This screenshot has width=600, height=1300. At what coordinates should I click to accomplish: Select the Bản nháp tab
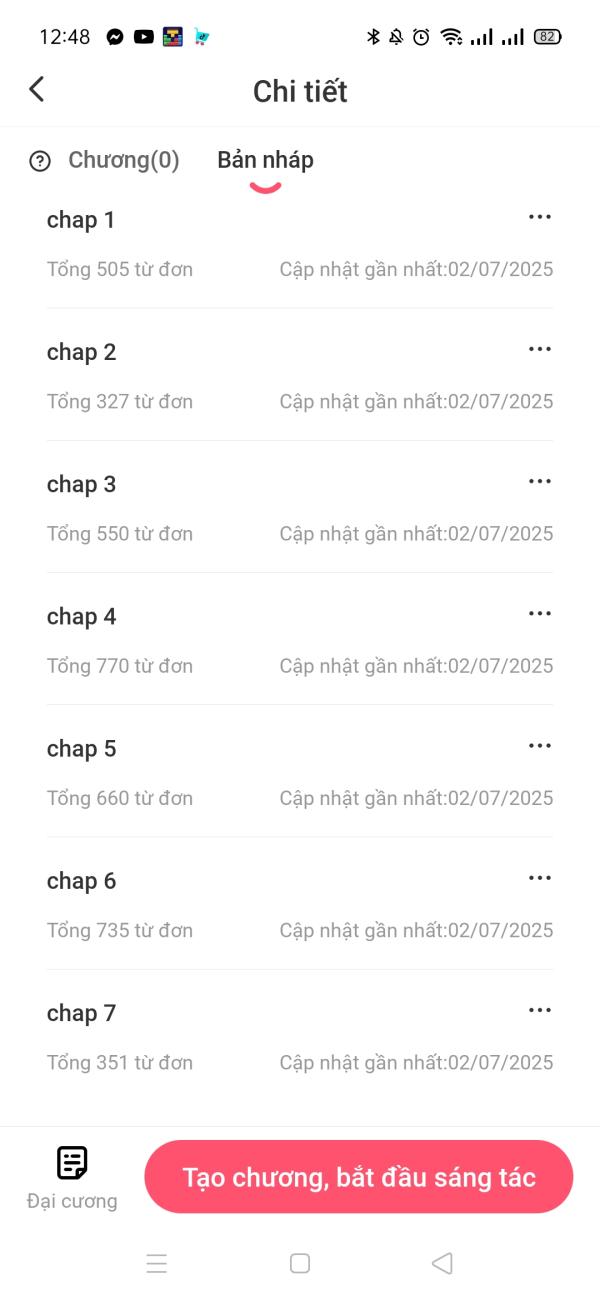265,160
